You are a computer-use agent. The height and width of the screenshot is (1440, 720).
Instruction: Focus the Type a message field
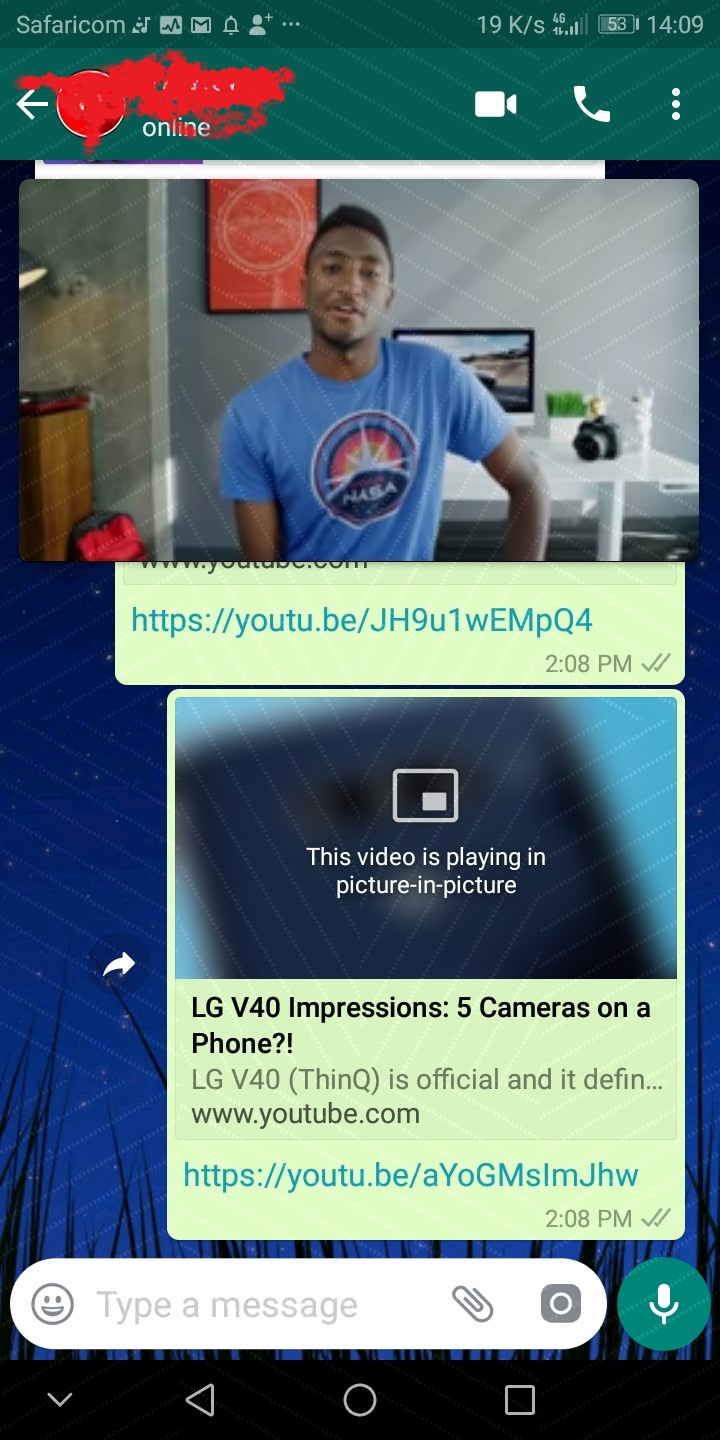click(x=262, y=1305)
